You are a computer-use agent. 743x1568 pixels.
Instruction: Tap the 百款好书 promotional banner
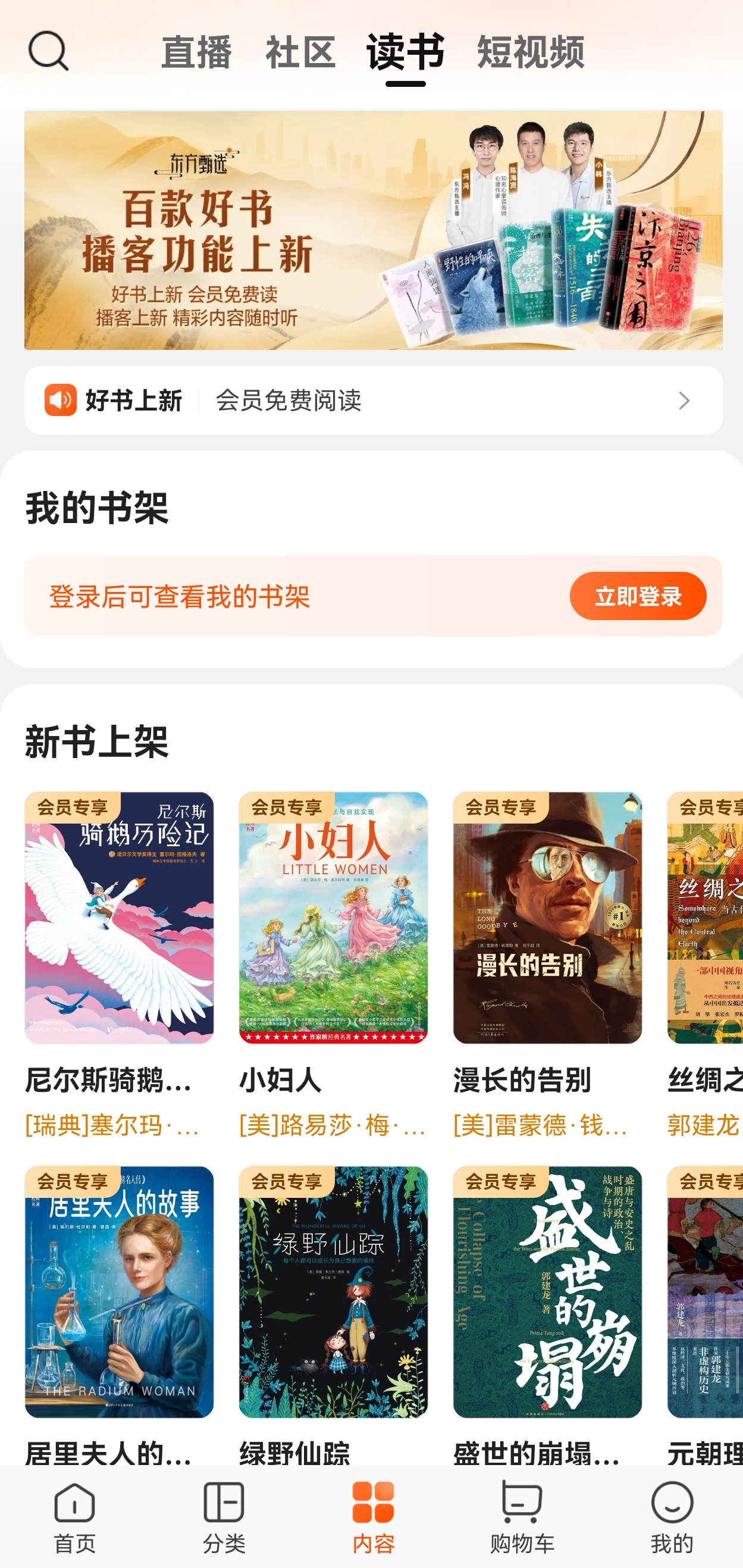pos(371,230)
